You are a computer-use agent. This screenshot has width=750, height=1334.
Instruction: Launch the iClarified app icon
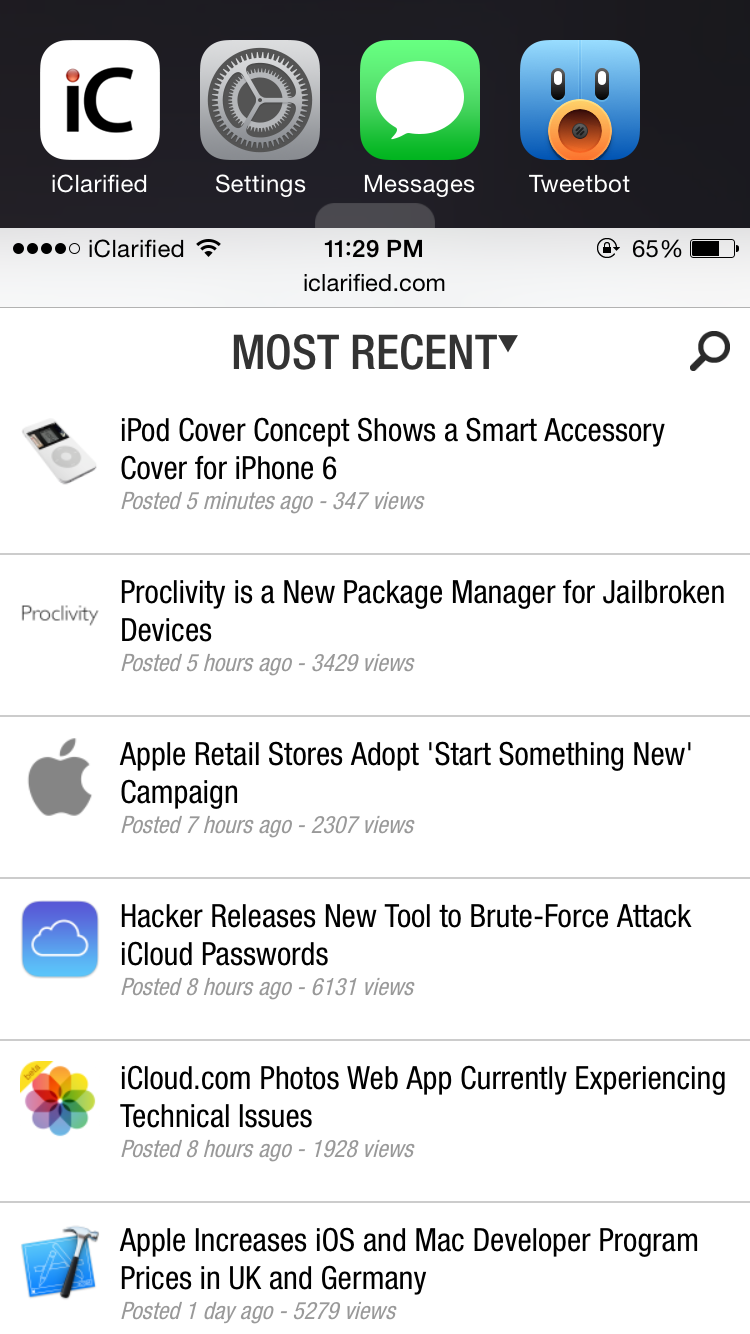pyautogui.click(x=100, y=100)
